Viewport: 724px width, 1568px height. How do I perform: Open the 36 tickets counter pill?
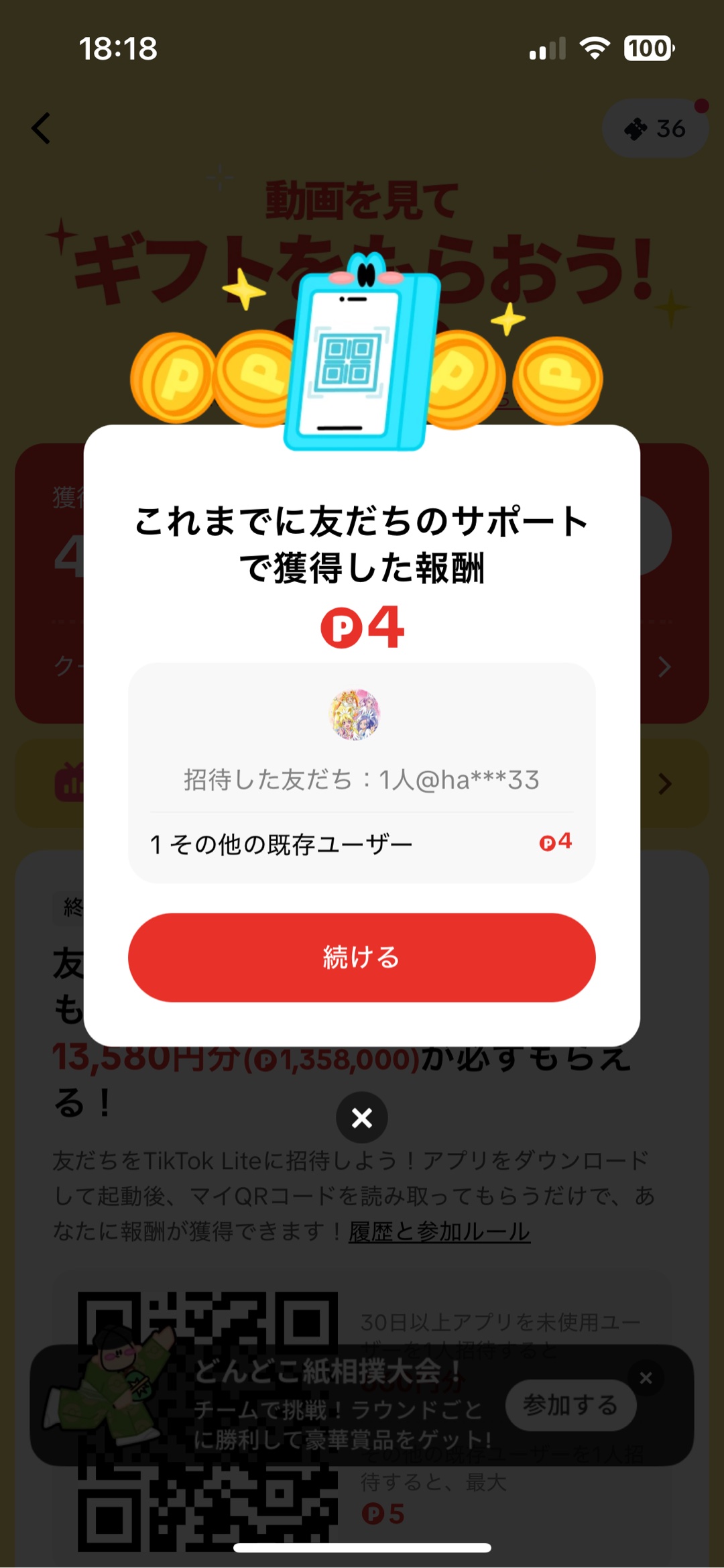pyautogui.click(x=655, y=128)
